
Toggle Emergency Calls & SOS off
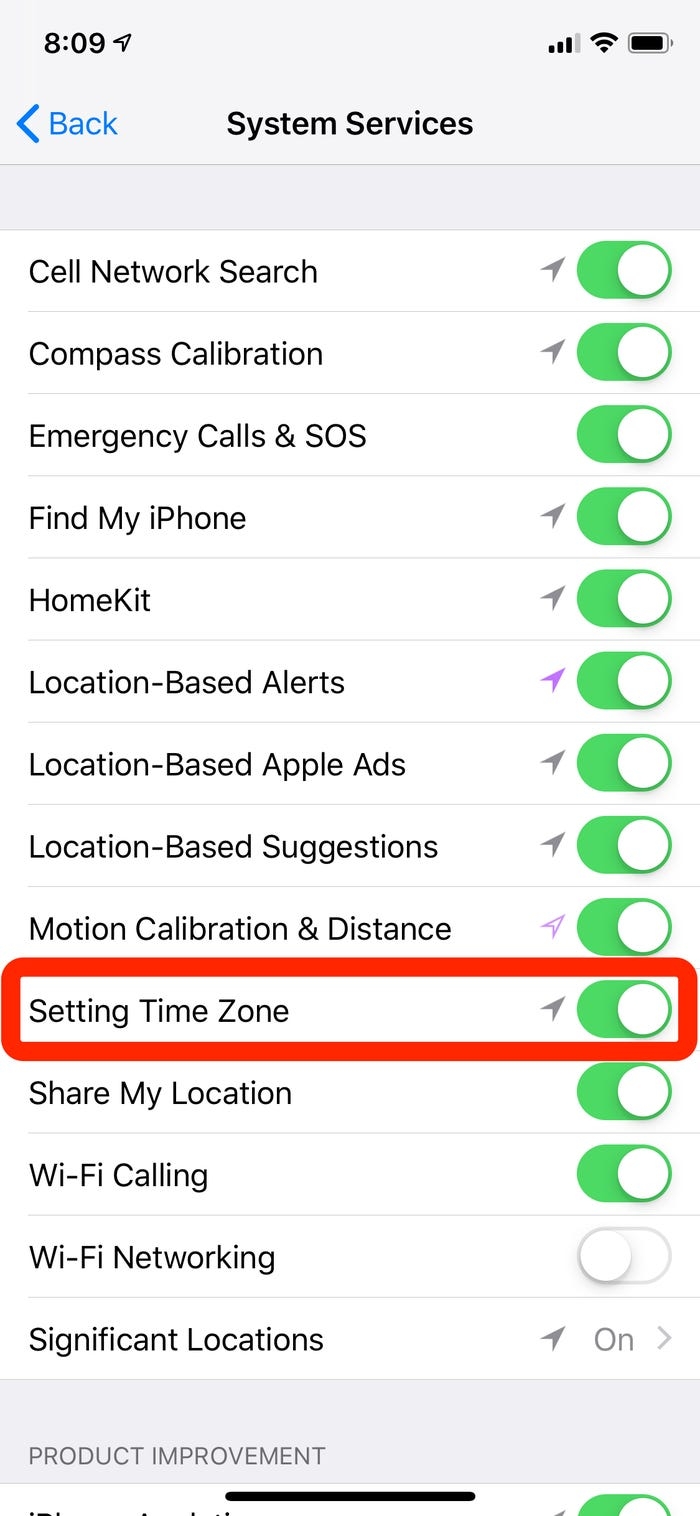(x=623, y=436)
